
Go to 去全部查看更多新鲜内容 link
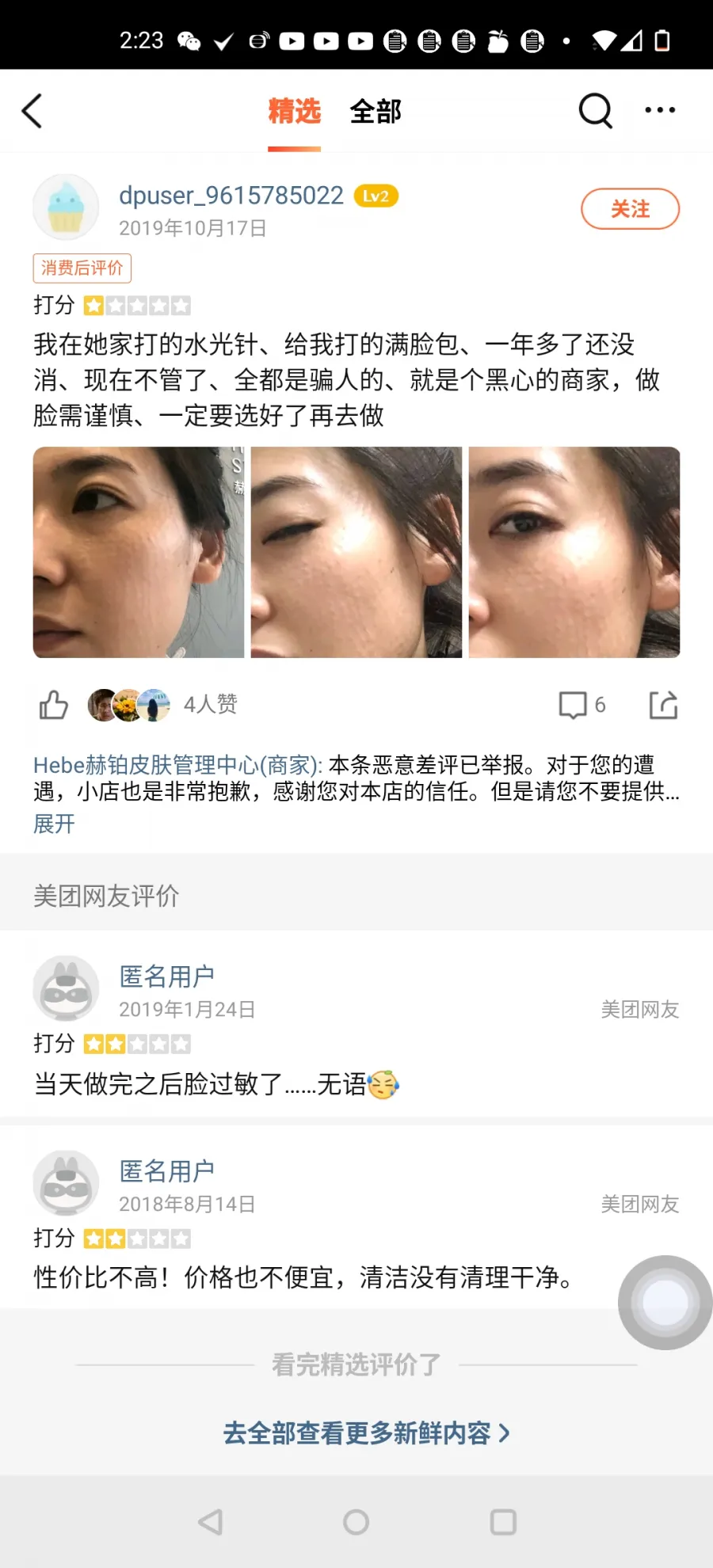366,1433
